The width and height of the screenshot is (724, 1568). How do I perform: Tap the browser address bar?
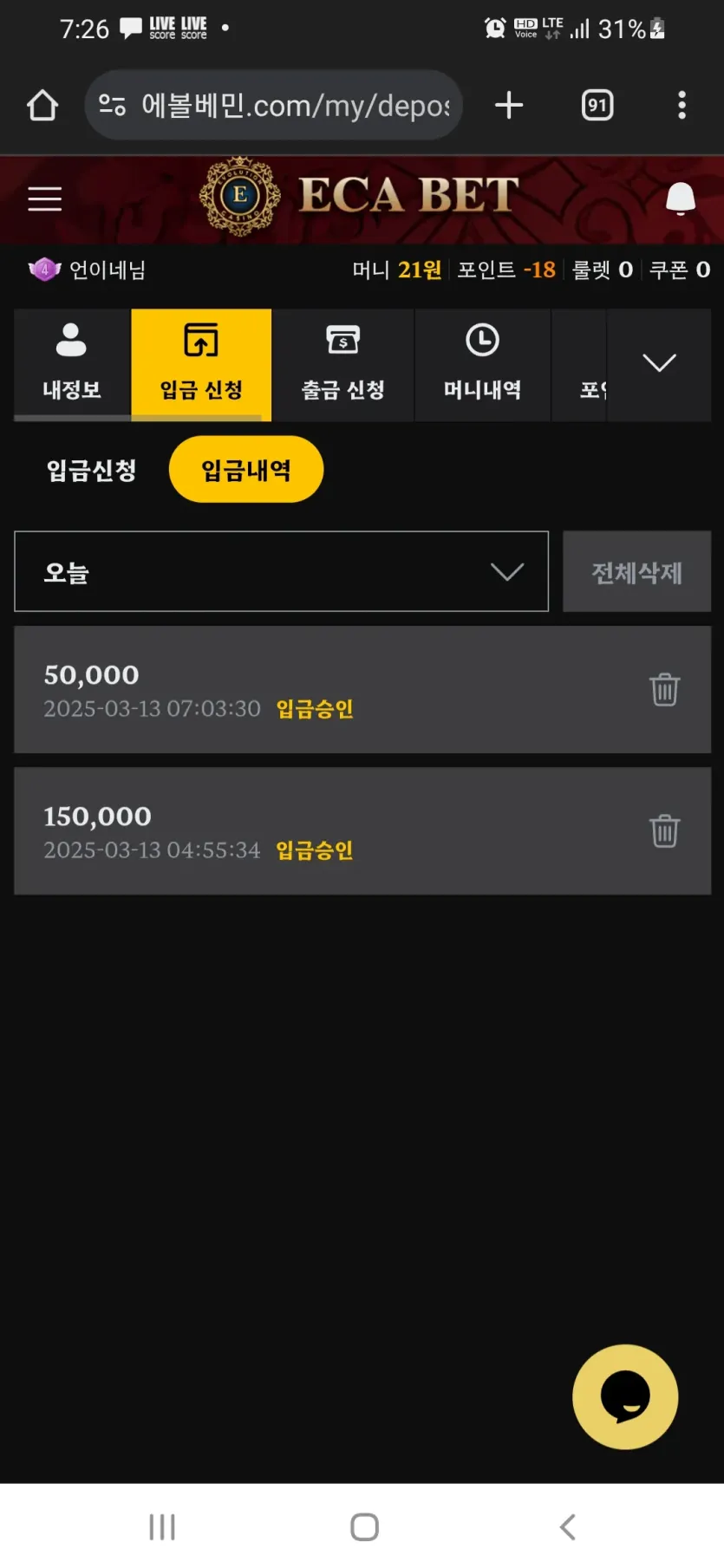273,106
